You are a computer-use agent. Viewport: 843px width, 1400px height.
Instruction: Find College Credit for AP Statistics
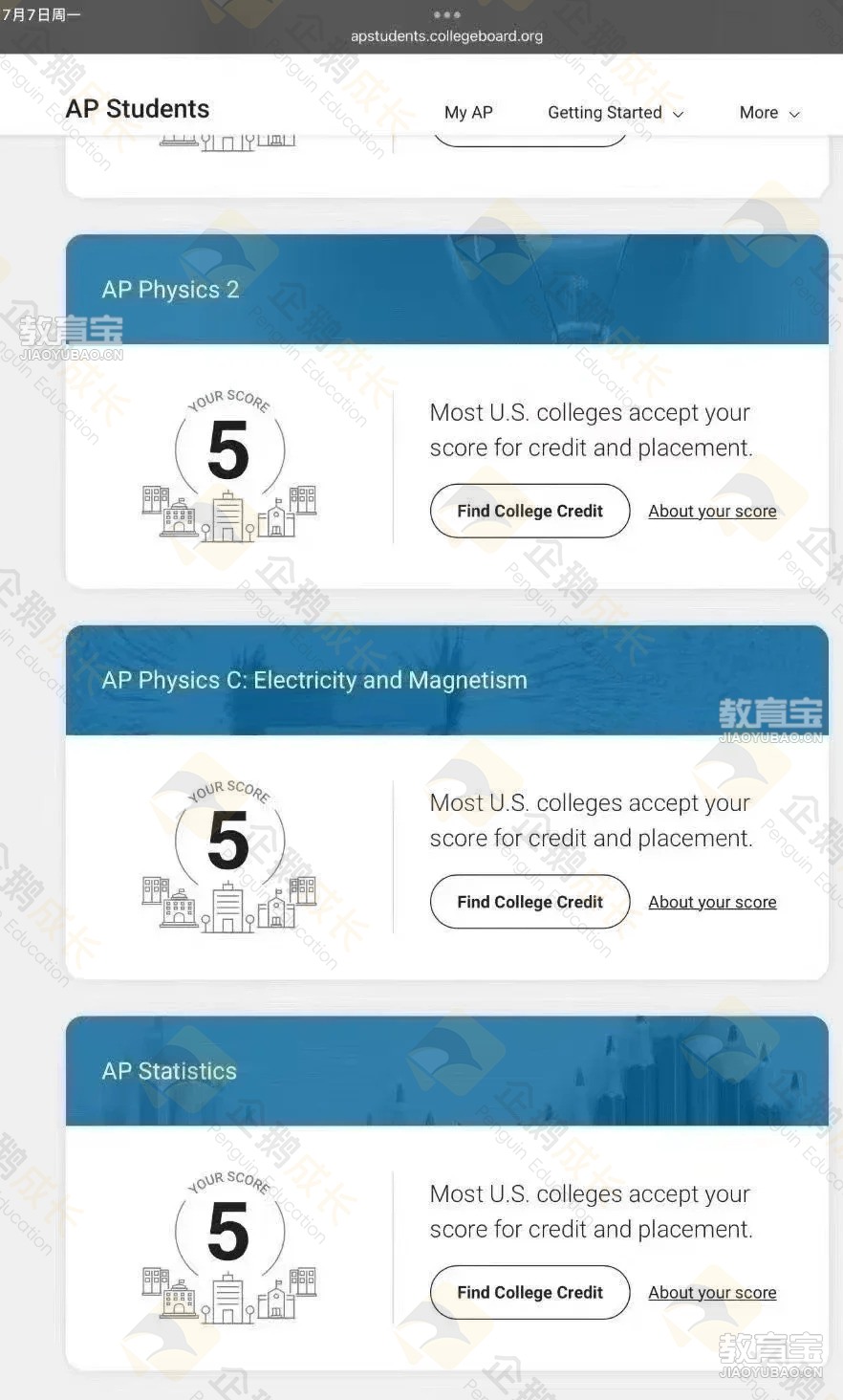tap(530, 1292)
